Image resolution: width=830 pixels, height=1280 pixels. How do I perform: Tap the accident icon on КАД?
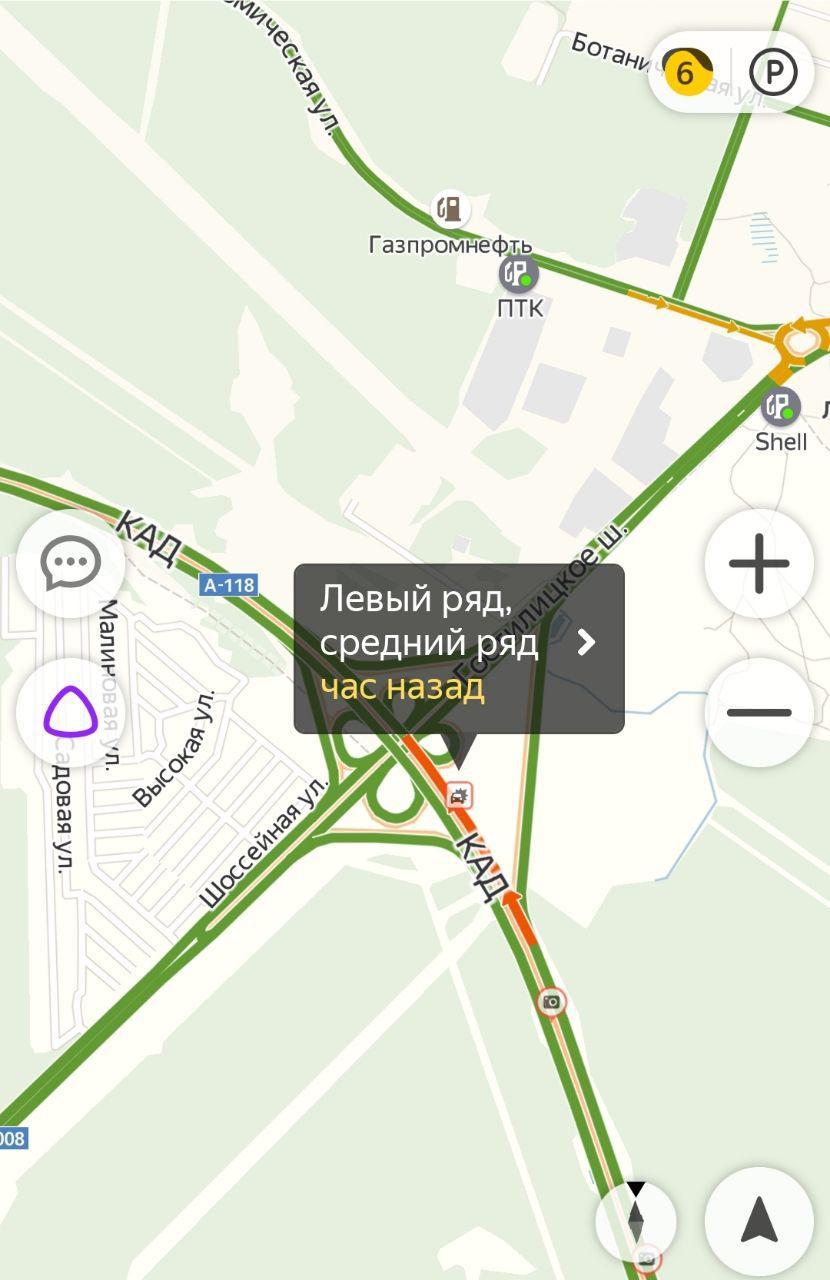tap(459, 796)
